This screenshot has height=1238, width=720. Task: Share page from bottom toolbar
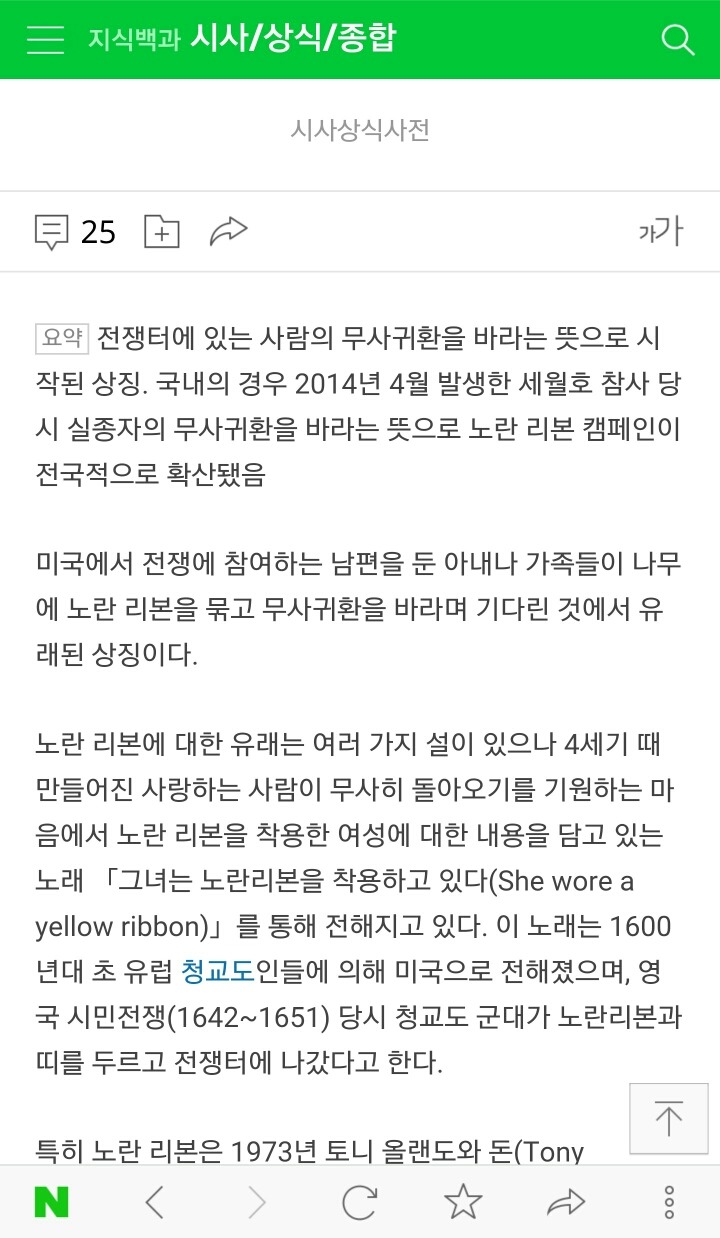point(567,1202)
